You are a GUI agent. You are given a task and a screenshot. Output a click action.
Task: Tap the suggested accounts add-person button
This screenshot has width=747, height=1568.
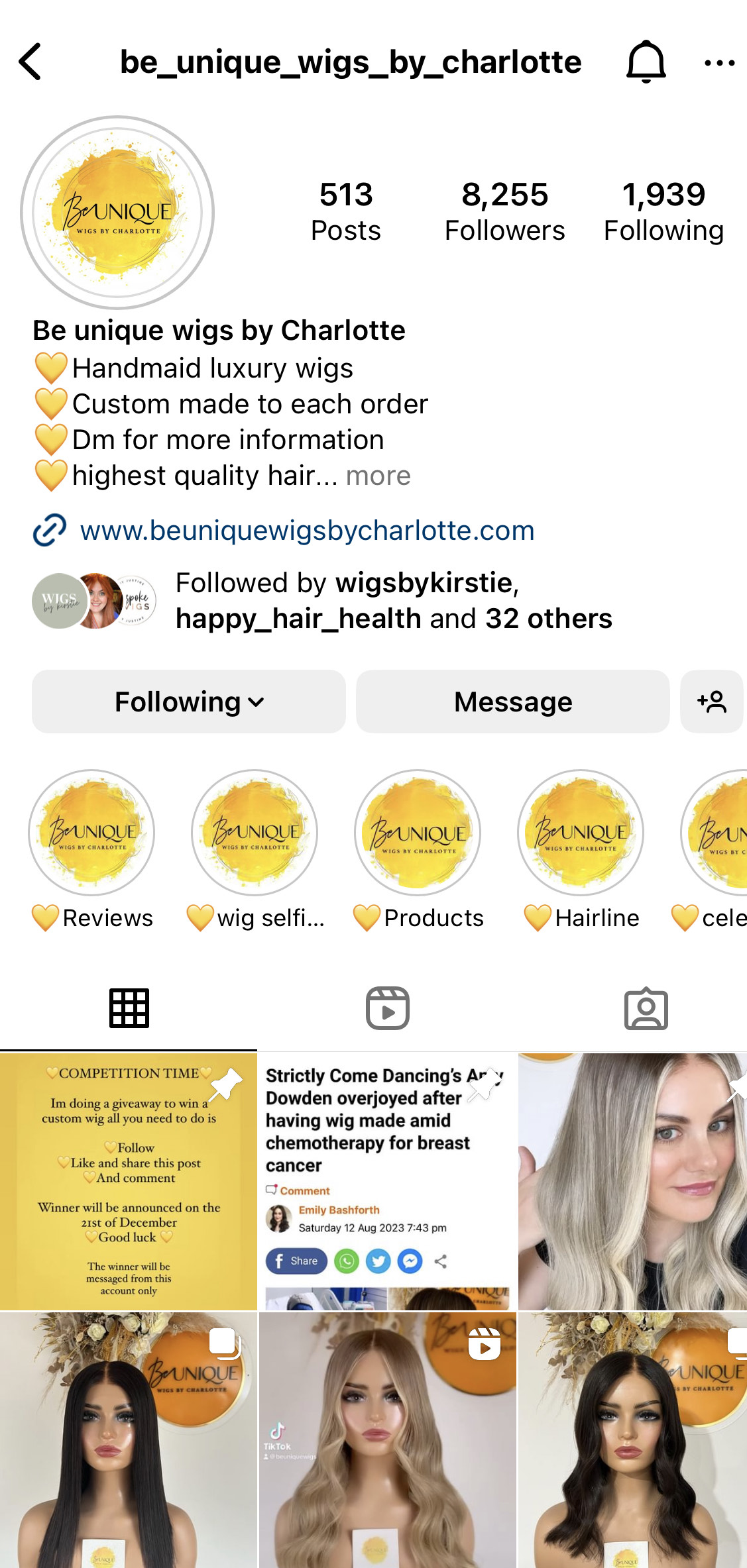712,702
